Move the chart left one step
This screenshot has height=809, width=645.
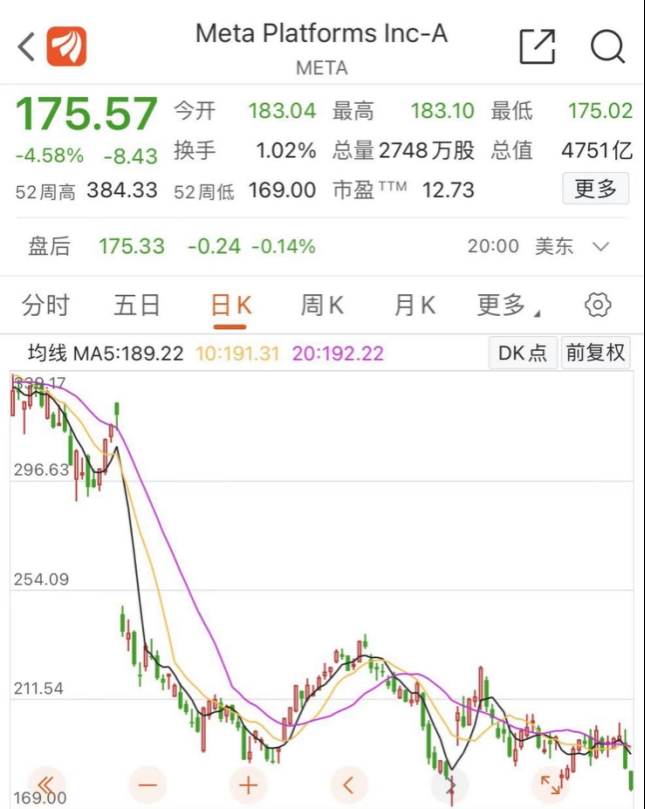pos(349,784)
